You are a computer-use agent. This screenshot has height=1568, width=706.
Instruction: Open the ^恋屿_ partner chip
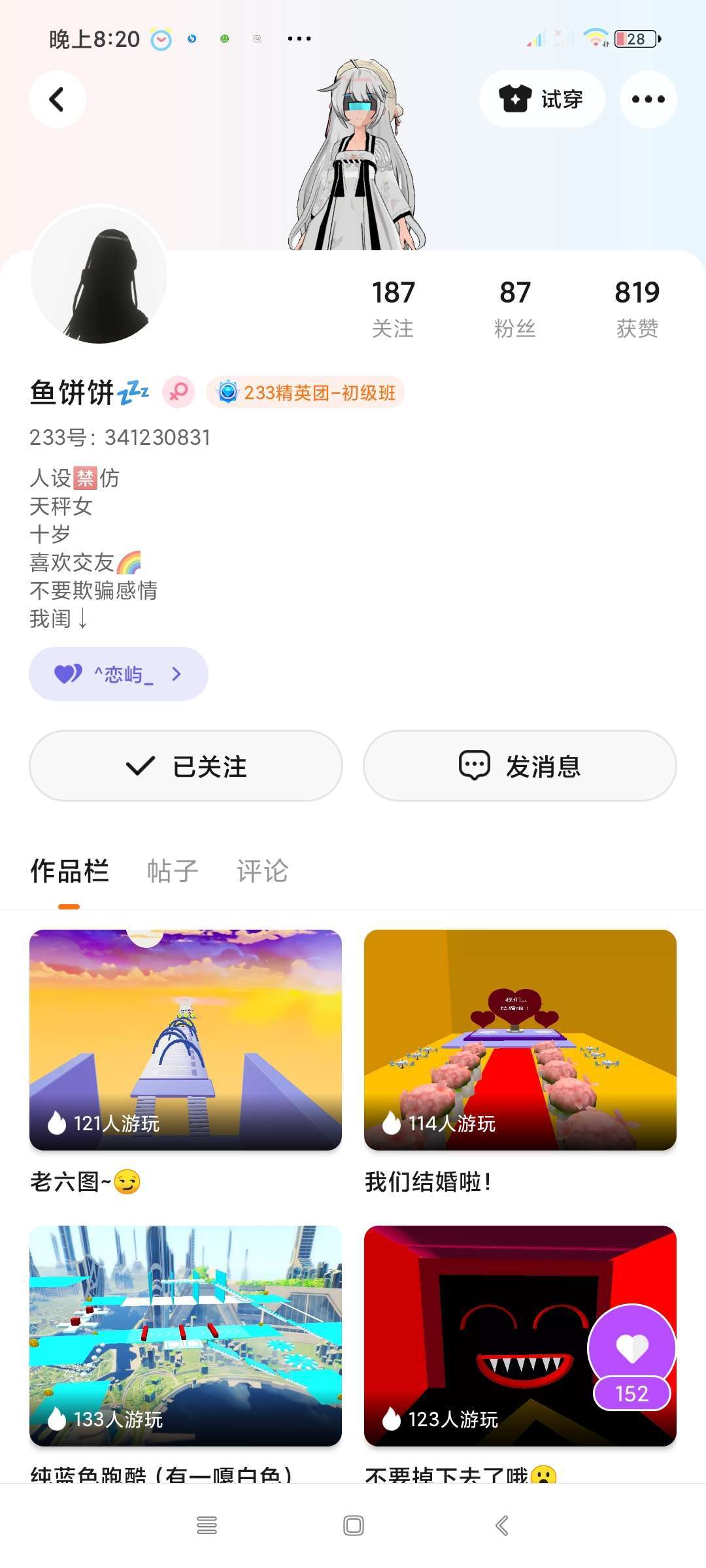(118, 674)
